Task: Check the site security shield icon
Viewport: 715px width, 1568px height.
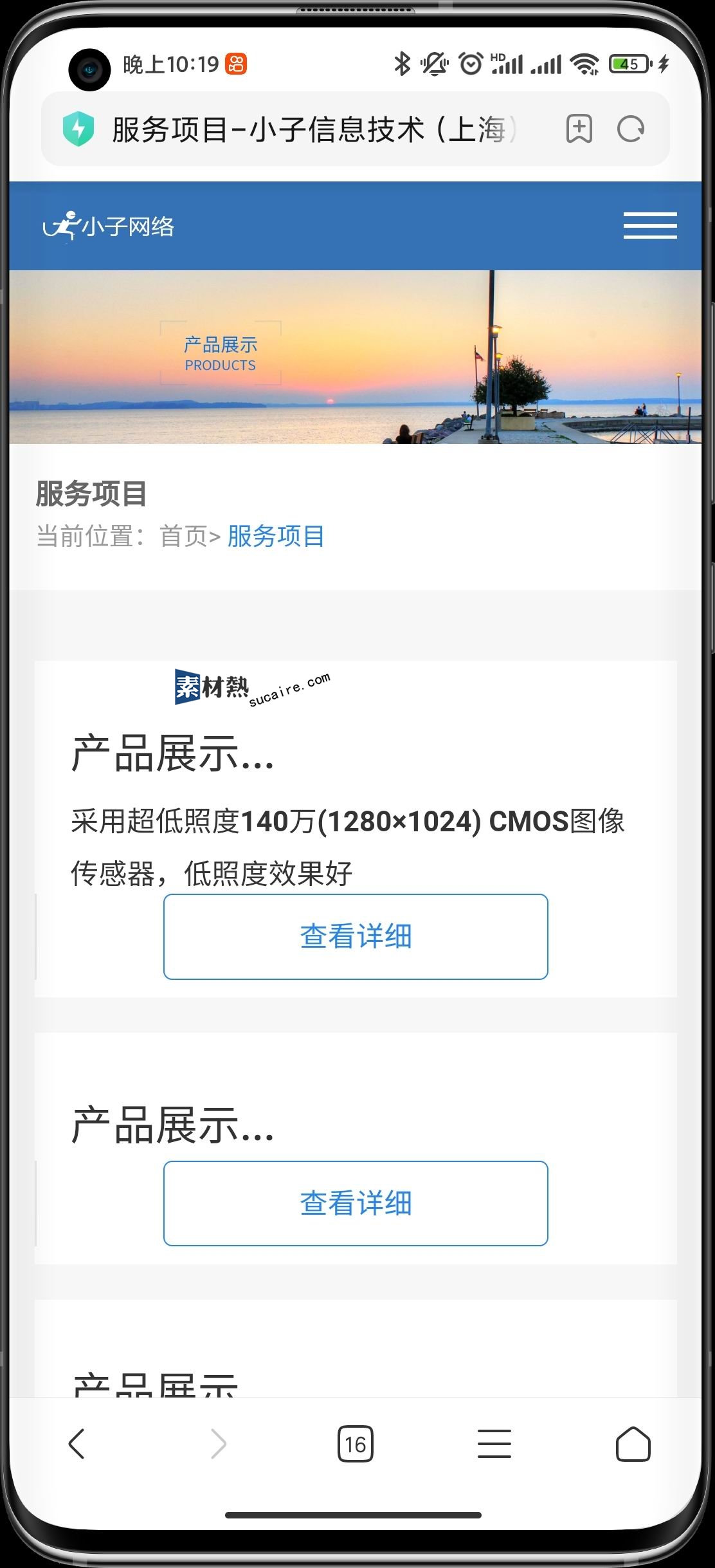Action: click(x=78, y=129)
